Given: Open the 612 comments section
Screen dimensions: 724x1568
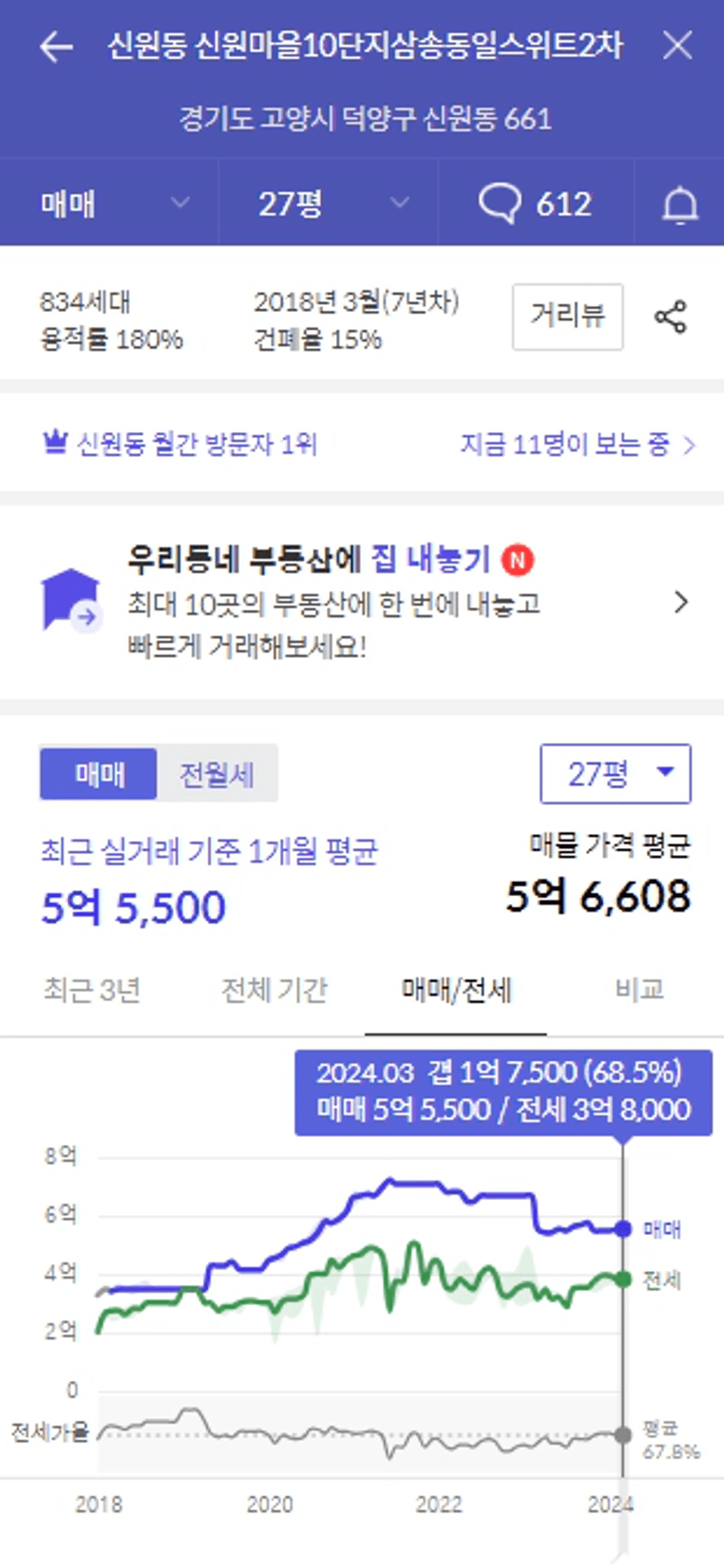Looking at the screenshot, I should (535, 204).
